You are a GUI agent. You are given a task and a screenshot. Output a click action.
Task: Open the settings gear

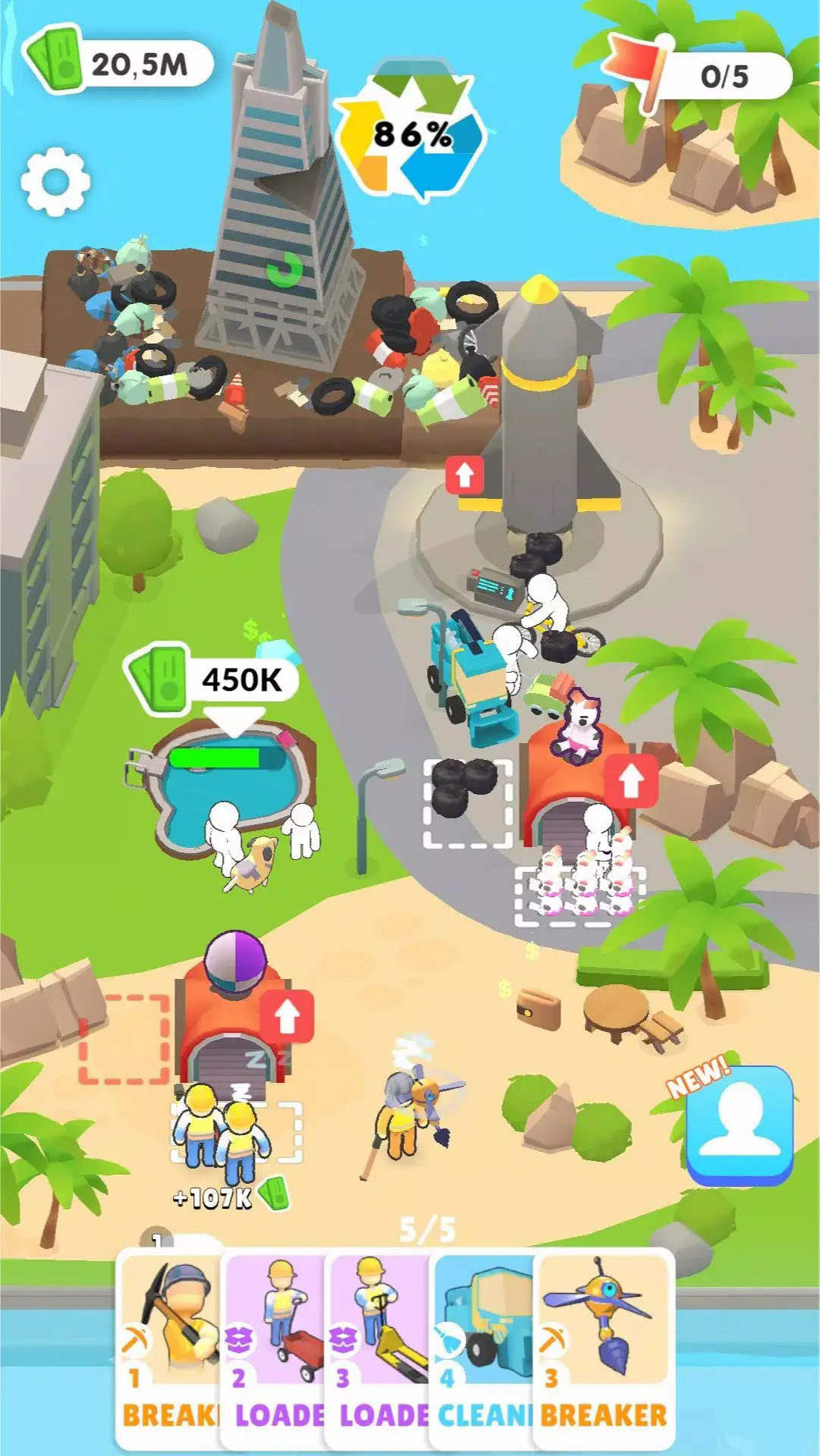(55, 182)
